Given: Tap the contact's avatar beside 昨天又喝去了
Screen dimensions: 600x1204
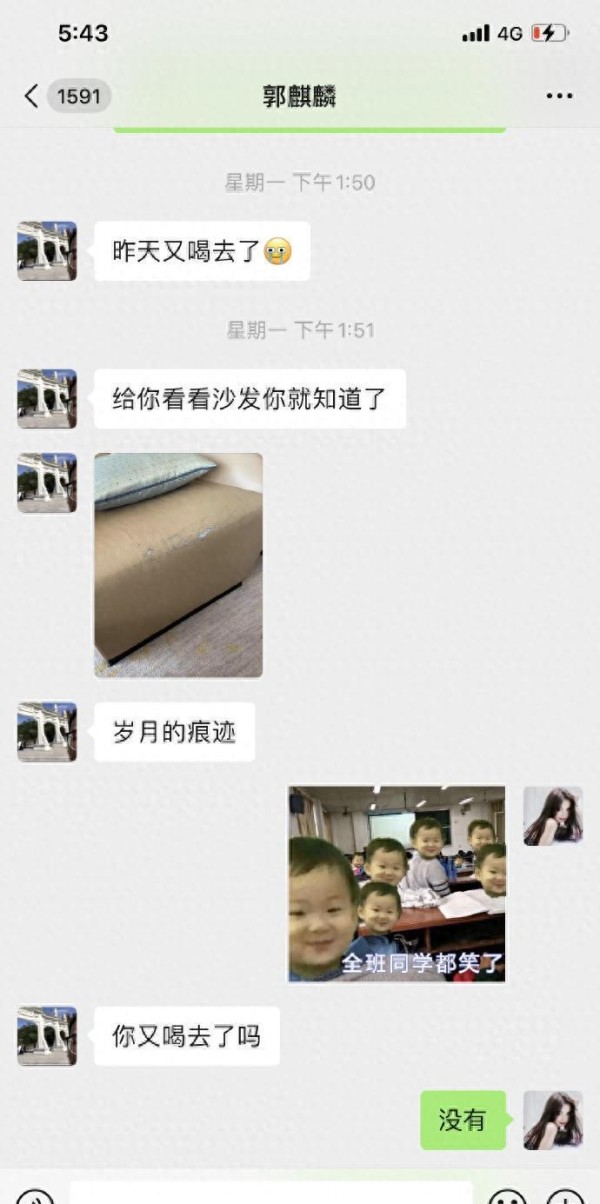Looking at the screenshot, I should (x=47, y=251).
